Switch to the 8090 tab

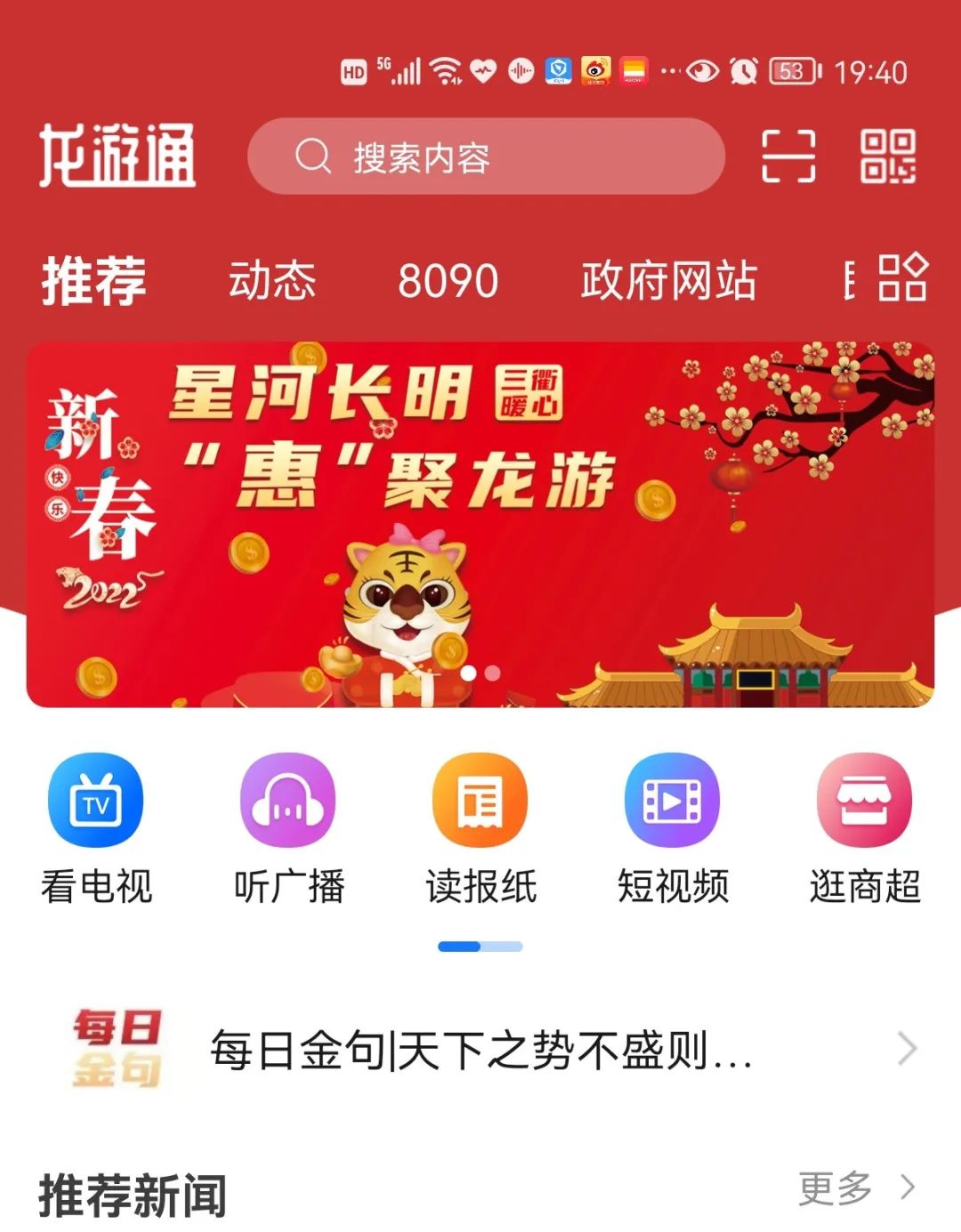(x=448, y=280)
